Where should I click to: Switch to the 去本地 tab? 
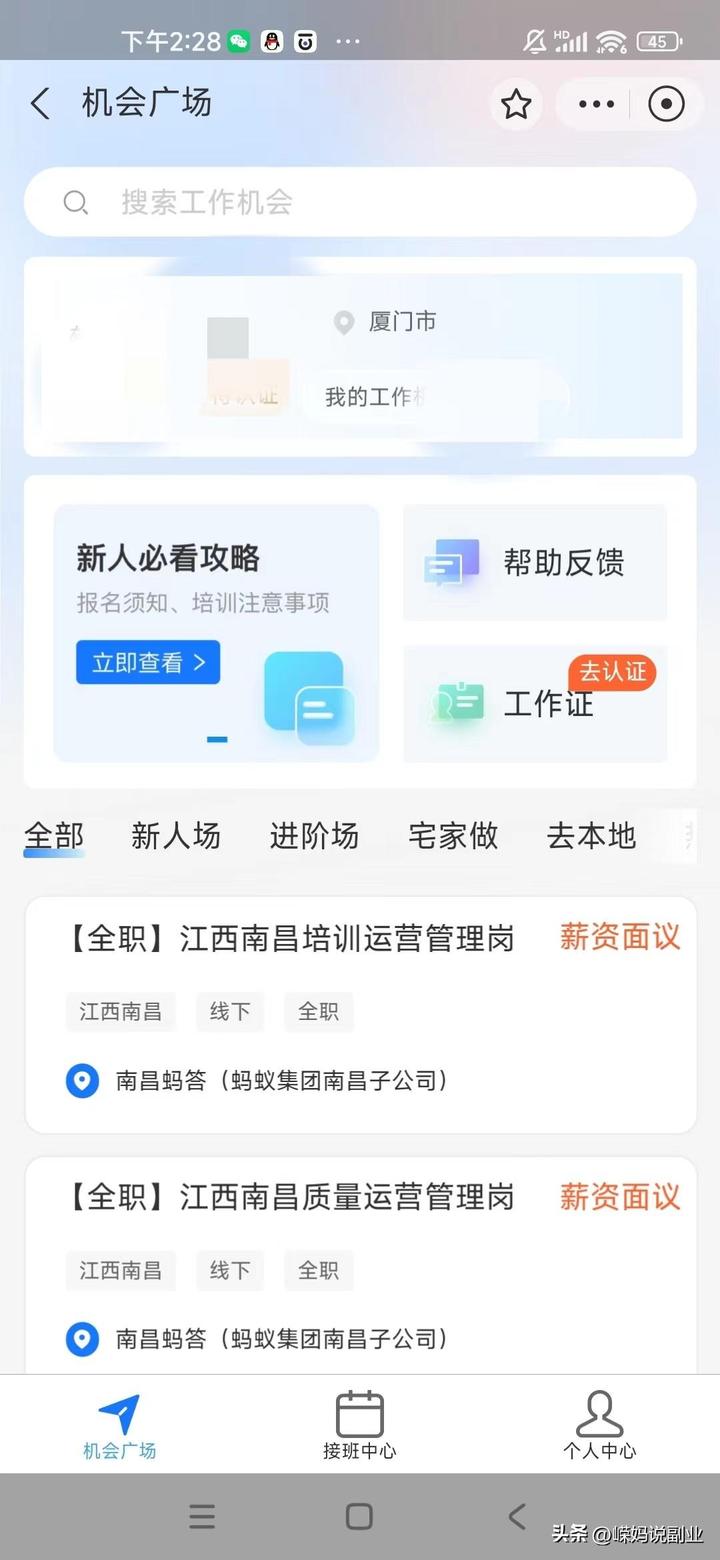click(591, 836)
